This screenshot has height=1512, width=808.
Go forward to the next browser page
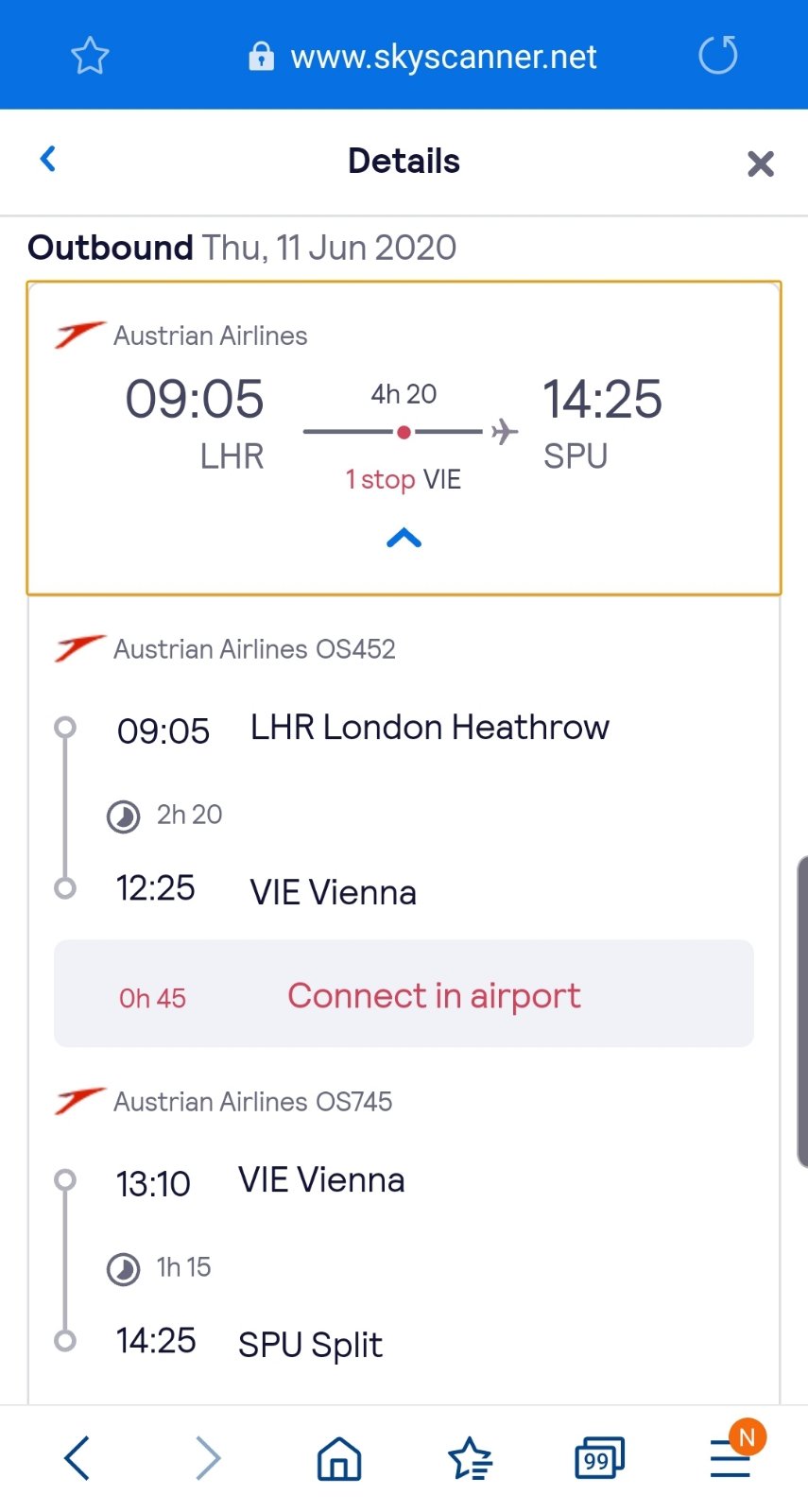208,1457
